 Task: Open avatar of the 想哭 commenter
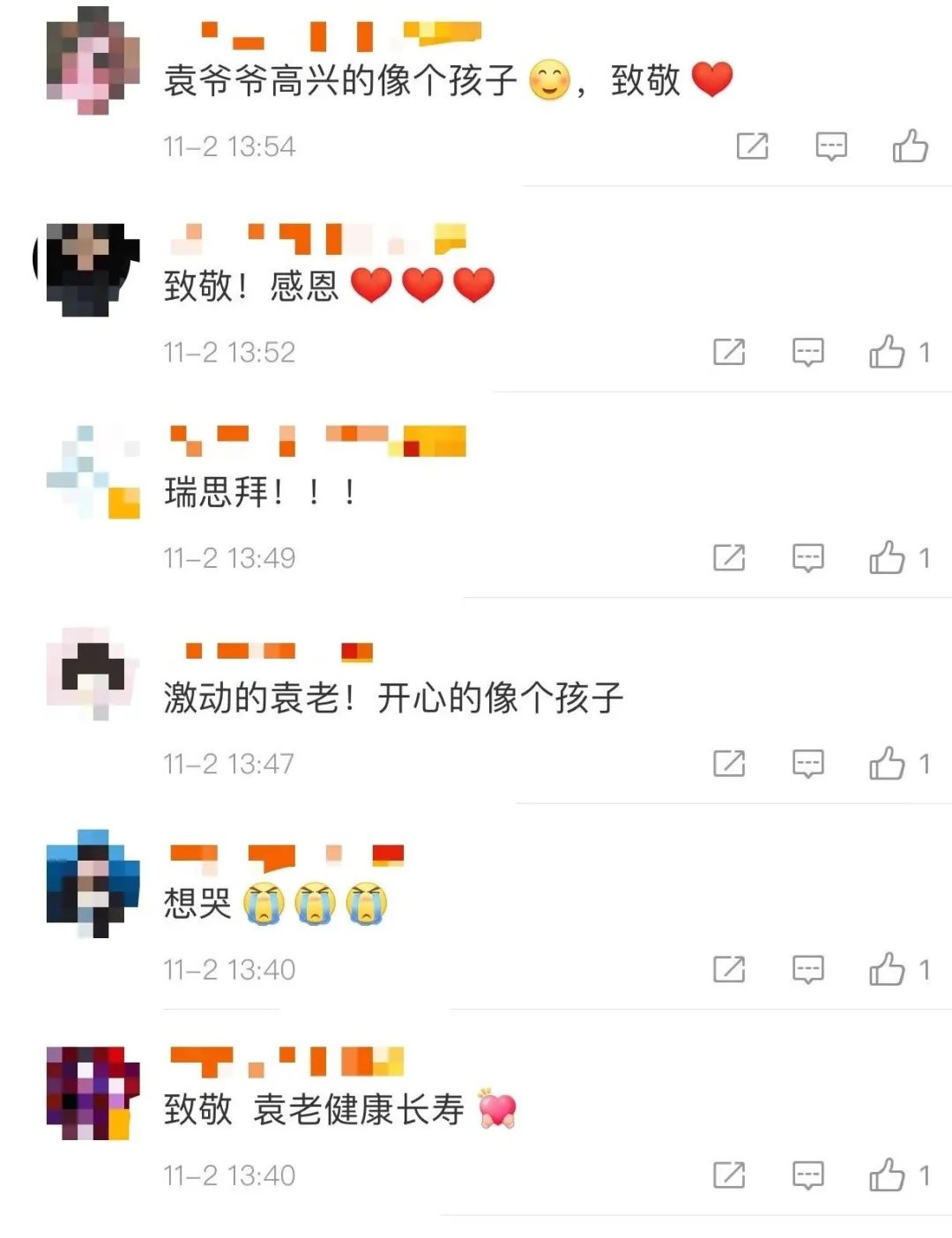93,883
